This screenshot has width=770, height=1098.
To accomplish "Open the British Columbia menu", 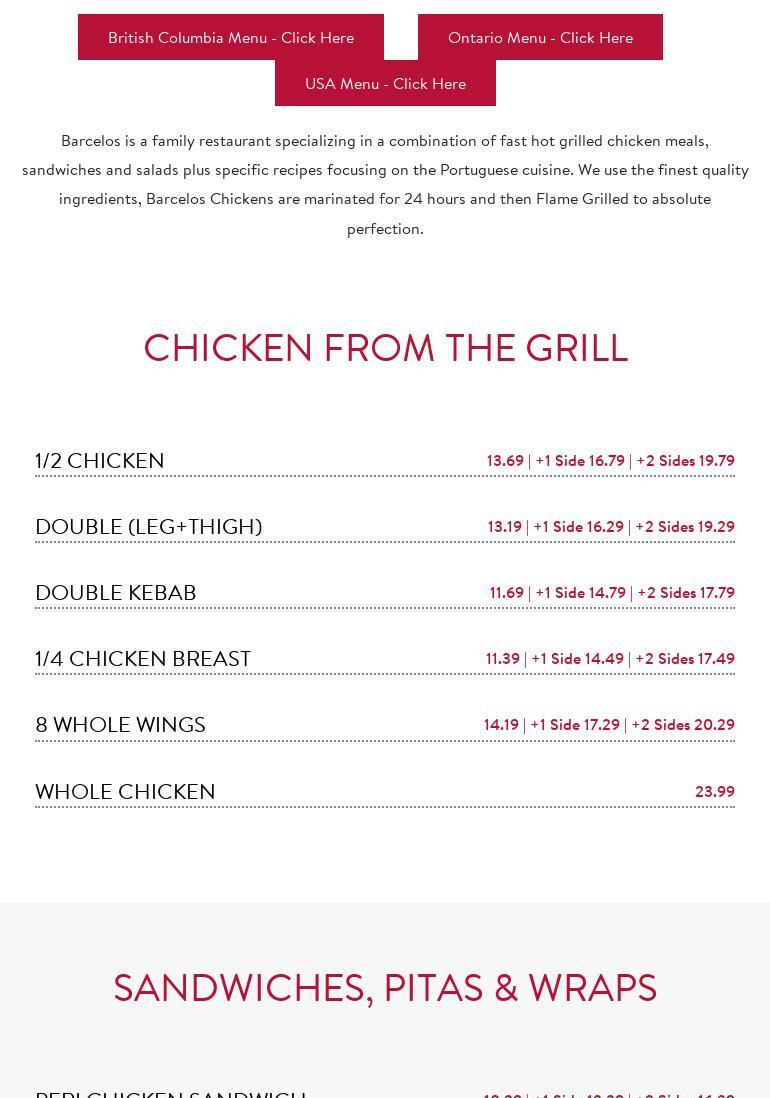I will click(231, 38).
